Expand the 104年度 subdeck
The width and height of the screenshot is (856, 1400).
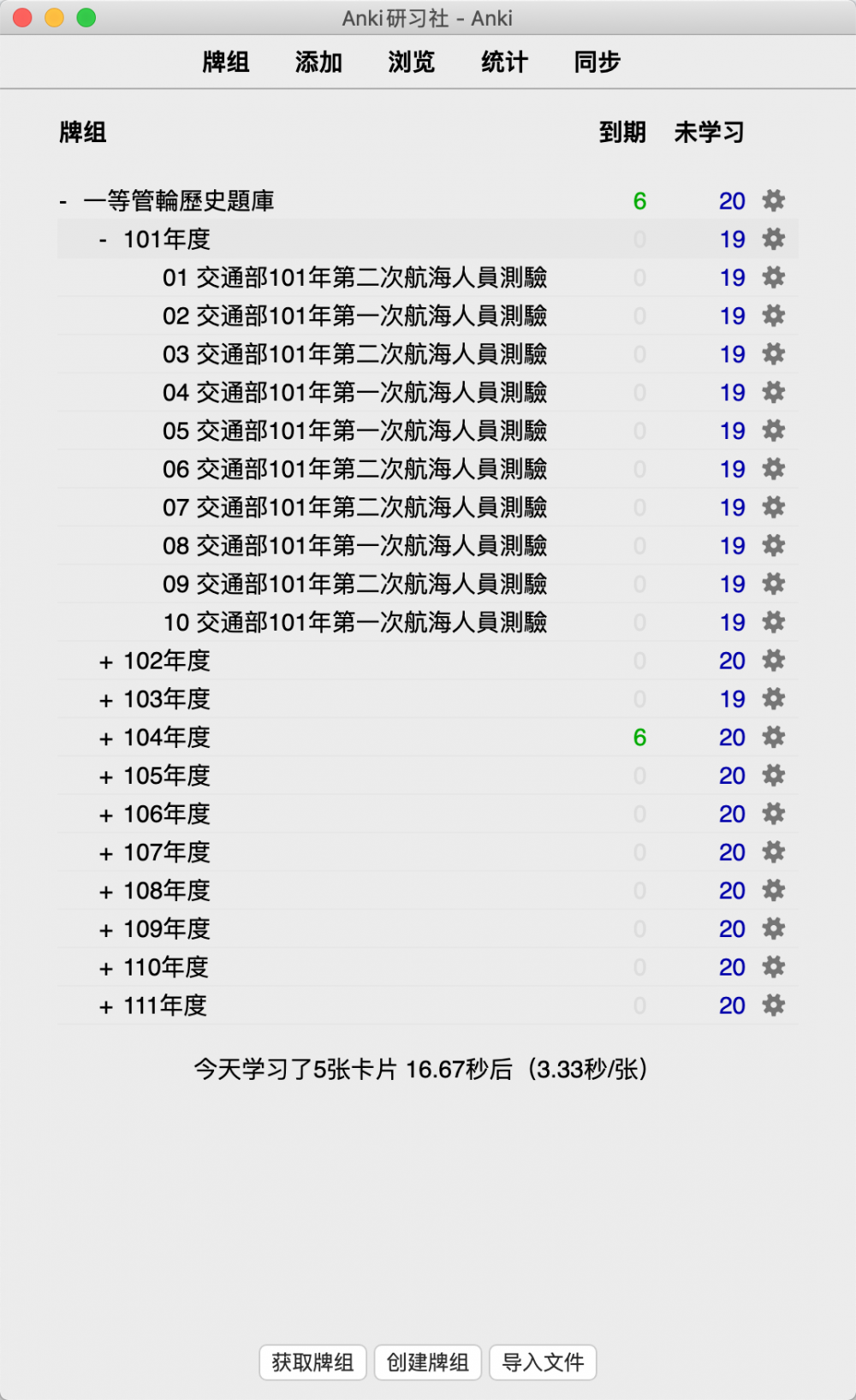click(106, 739)
